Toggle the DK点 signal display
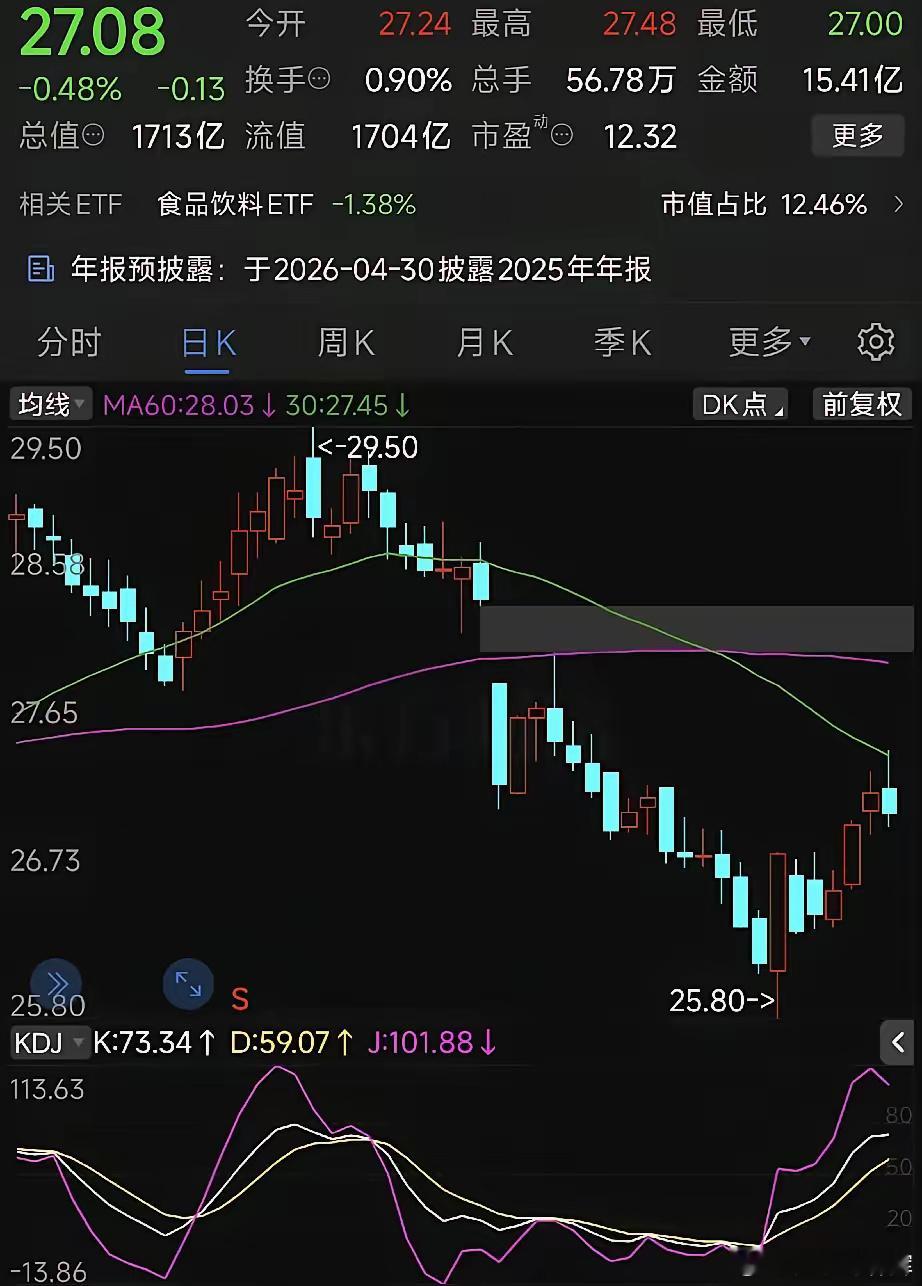Viewport: 922px width, 1286px height. point(738,405)
